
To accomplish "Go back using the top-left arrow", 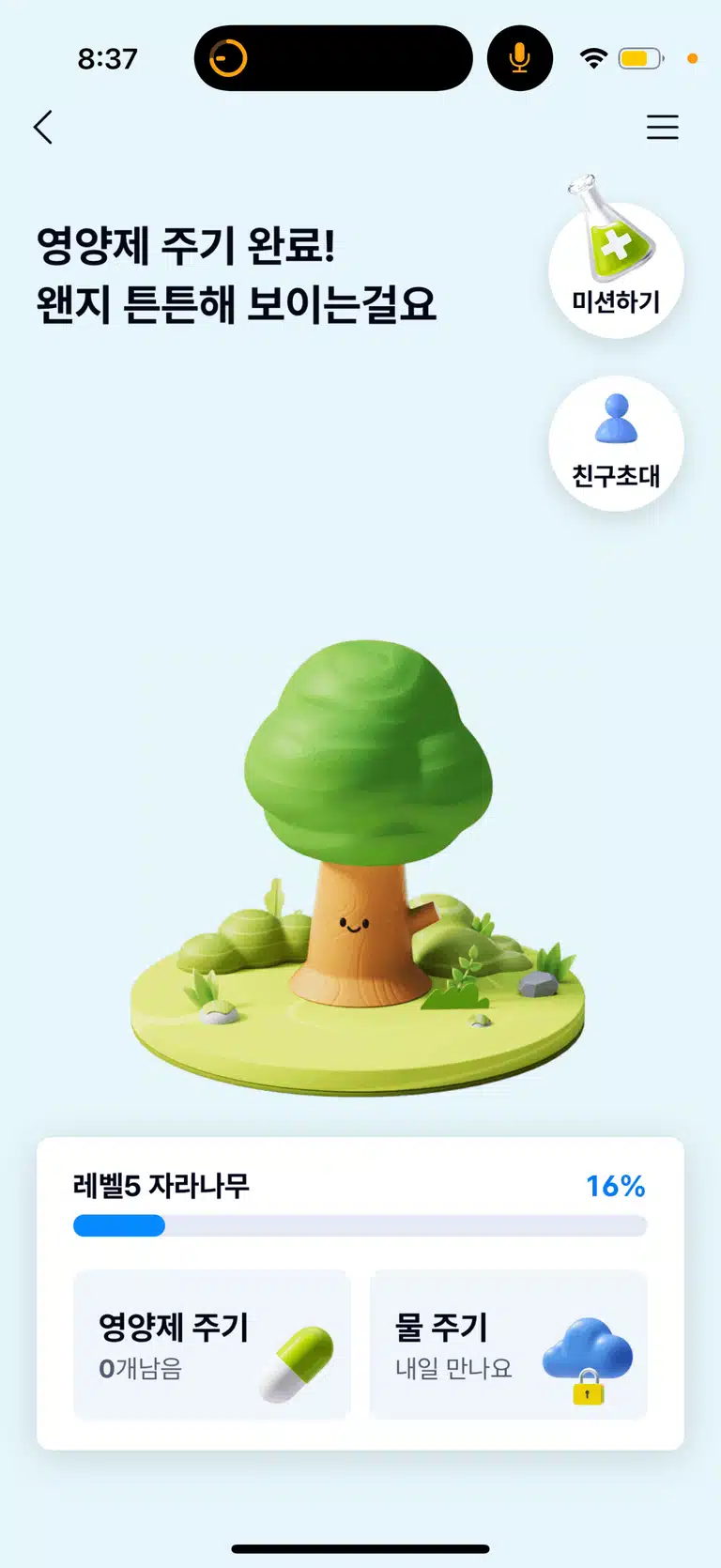I will pos(43,128).
